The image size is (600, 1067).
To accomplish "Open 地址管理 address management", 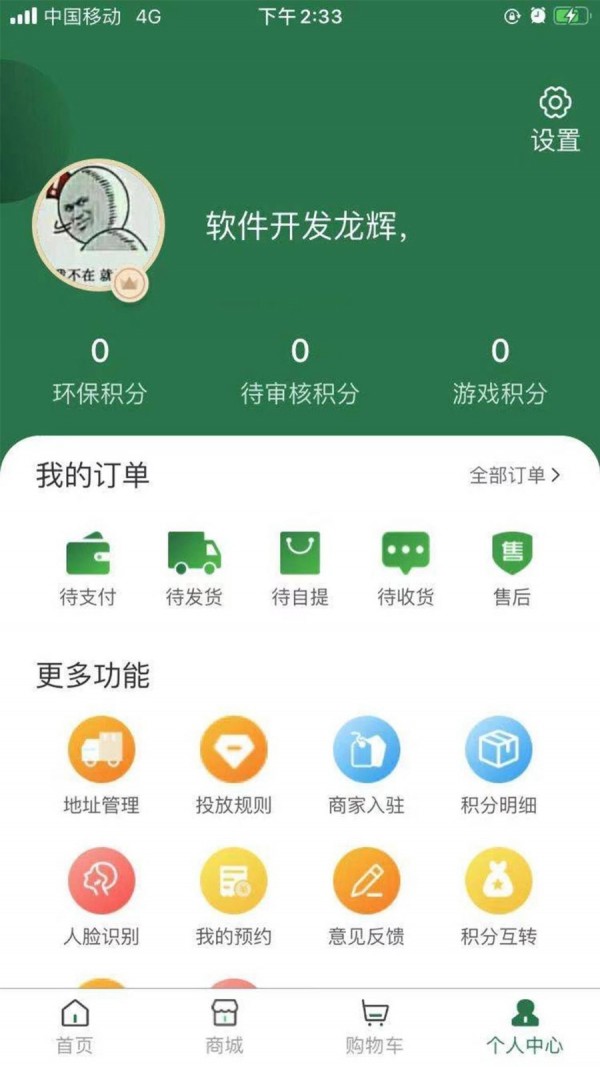I will click(x=101, y=765).
